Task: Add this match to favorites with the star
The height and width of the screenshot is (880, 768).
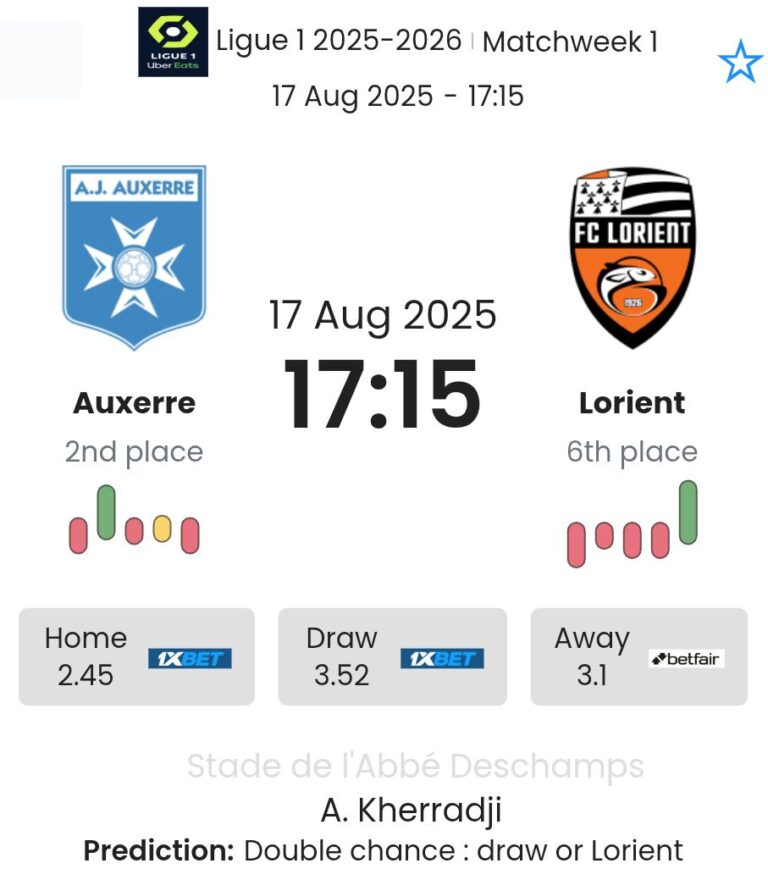Action: pyautogui.click(x=740, y=63)
